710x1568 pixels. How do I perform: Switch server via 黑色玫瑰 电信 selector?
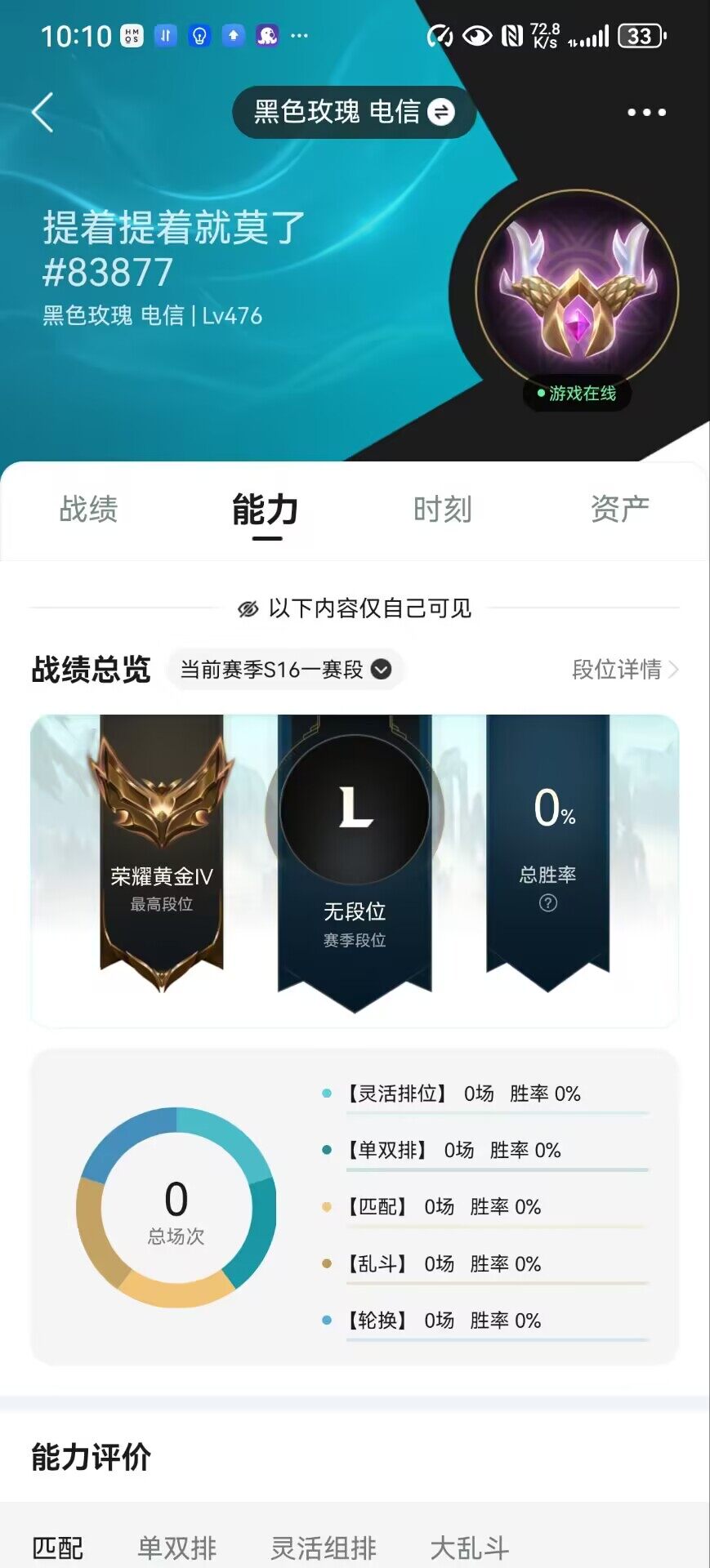pyautogui.click(x=354, y=112)
